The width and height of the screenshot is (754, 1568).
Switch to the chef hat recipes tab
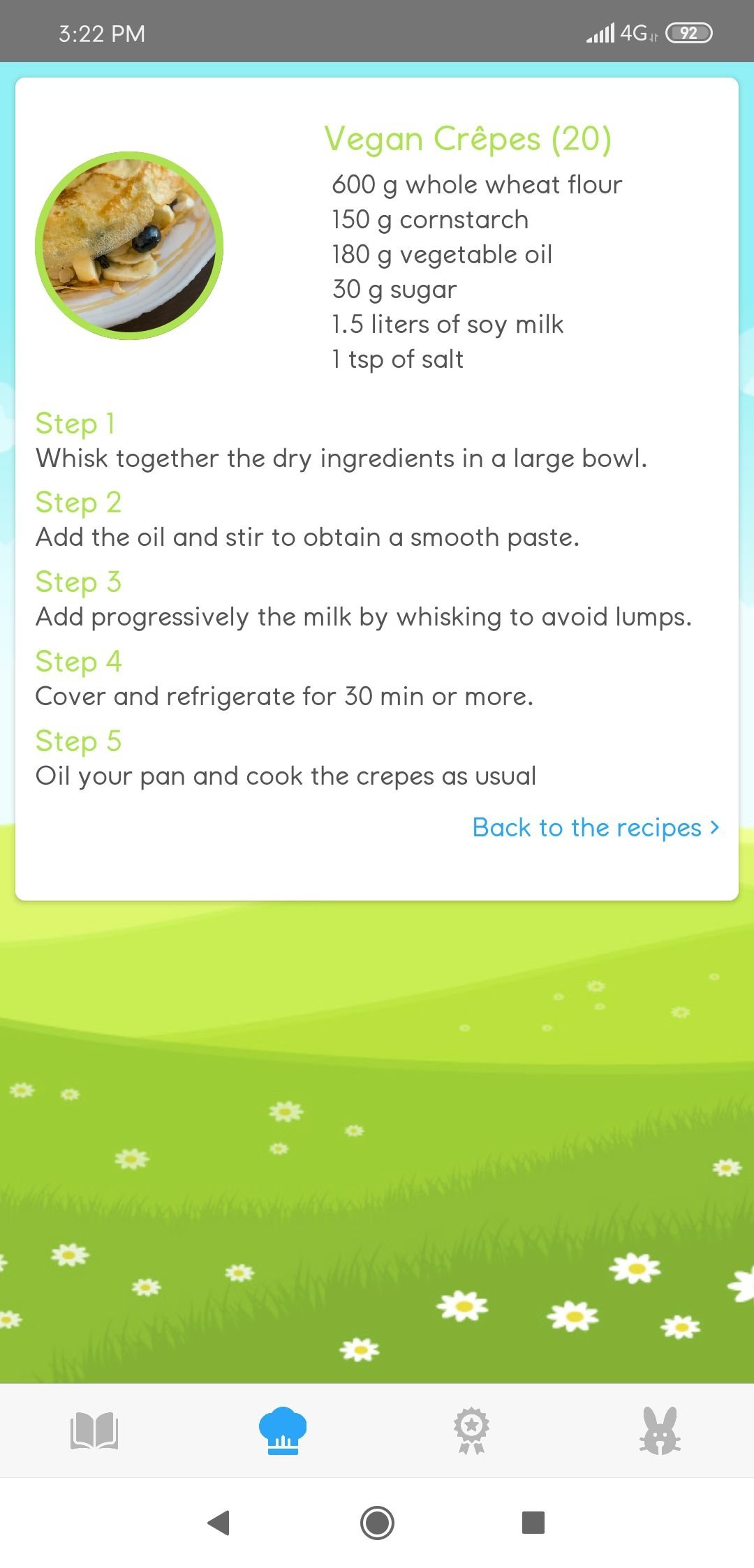pyautogui.click(x=283, y=1430)
